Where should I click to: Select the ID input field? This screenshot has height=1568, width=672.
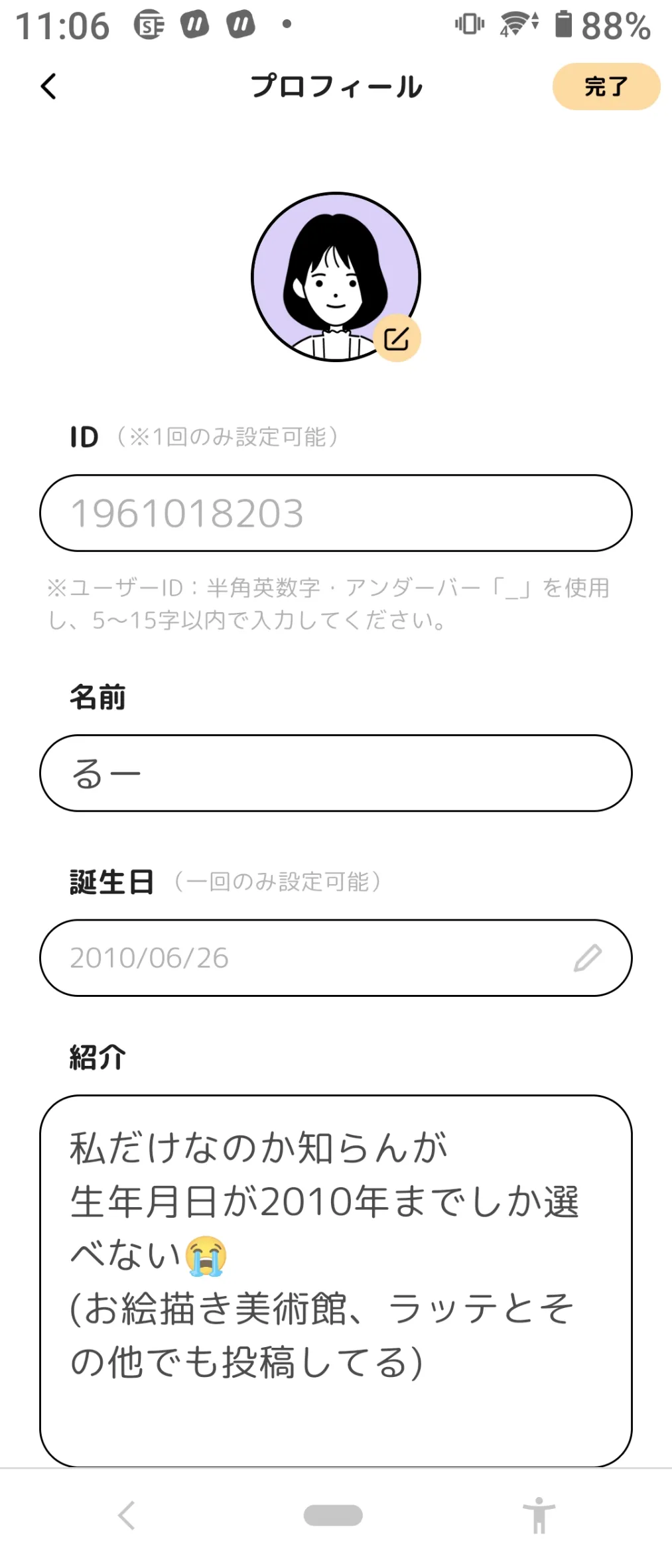click(336, 513)
